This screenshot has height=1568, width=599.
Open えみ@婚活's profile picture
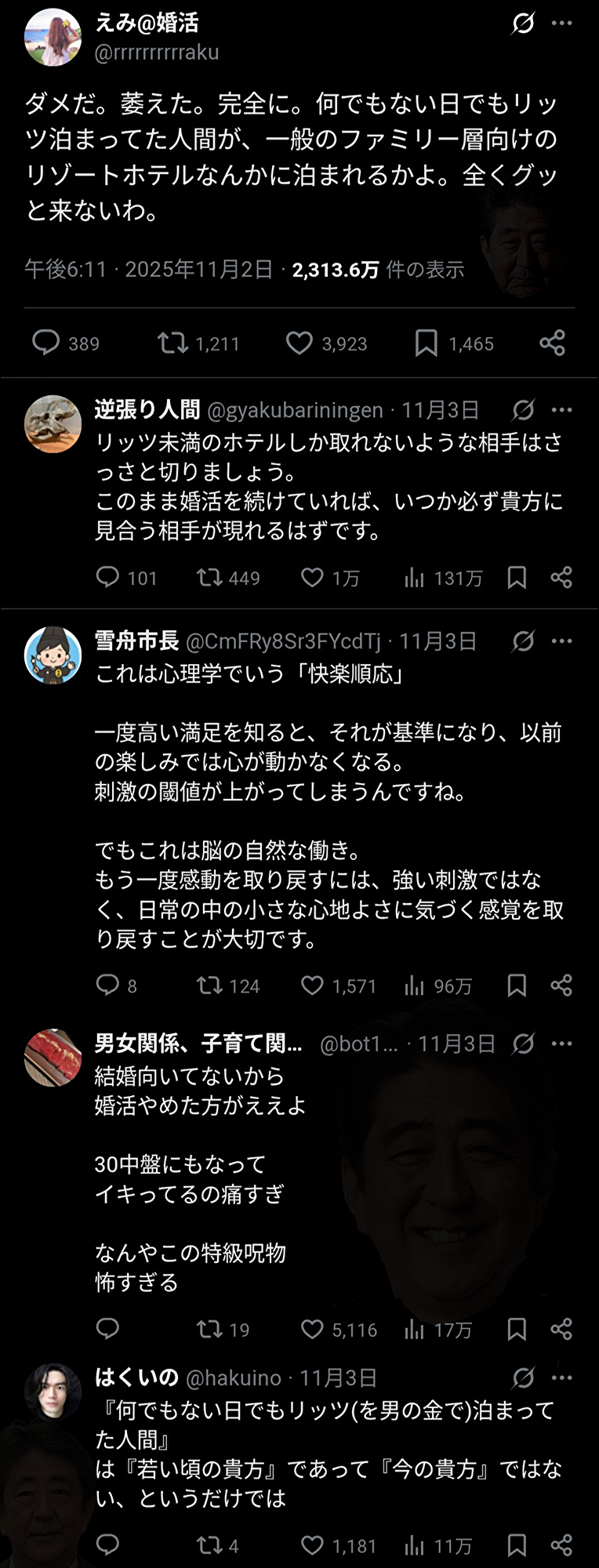(x=53, y=38)
